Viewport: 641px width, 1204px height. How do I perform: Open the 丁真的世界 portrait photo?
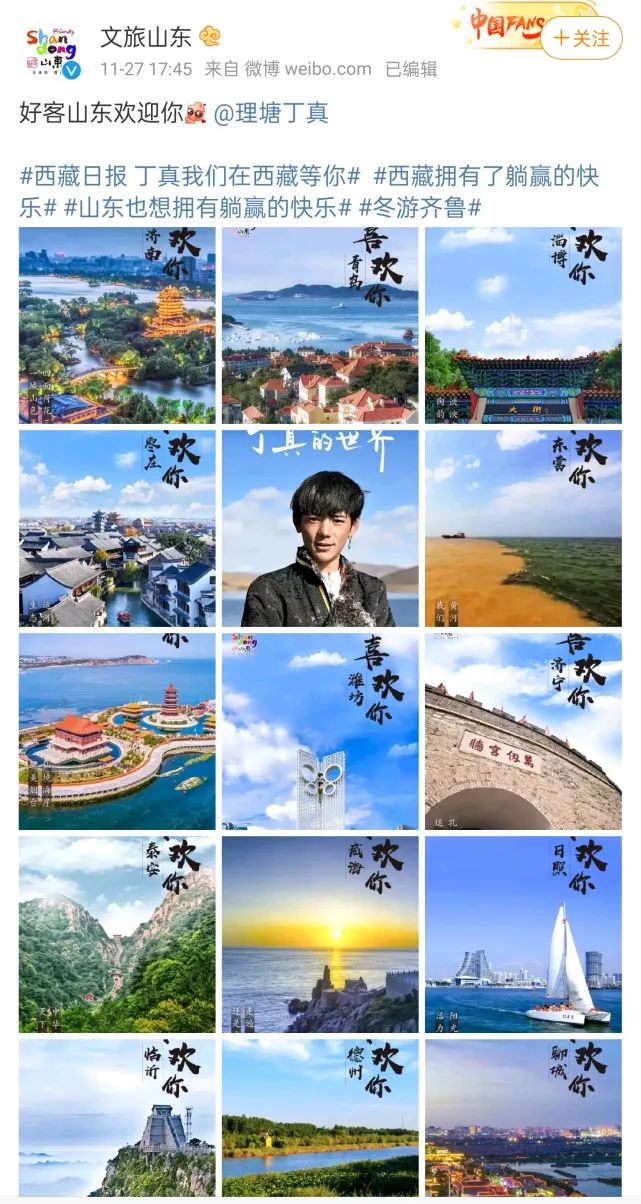(x=320, y=528)
